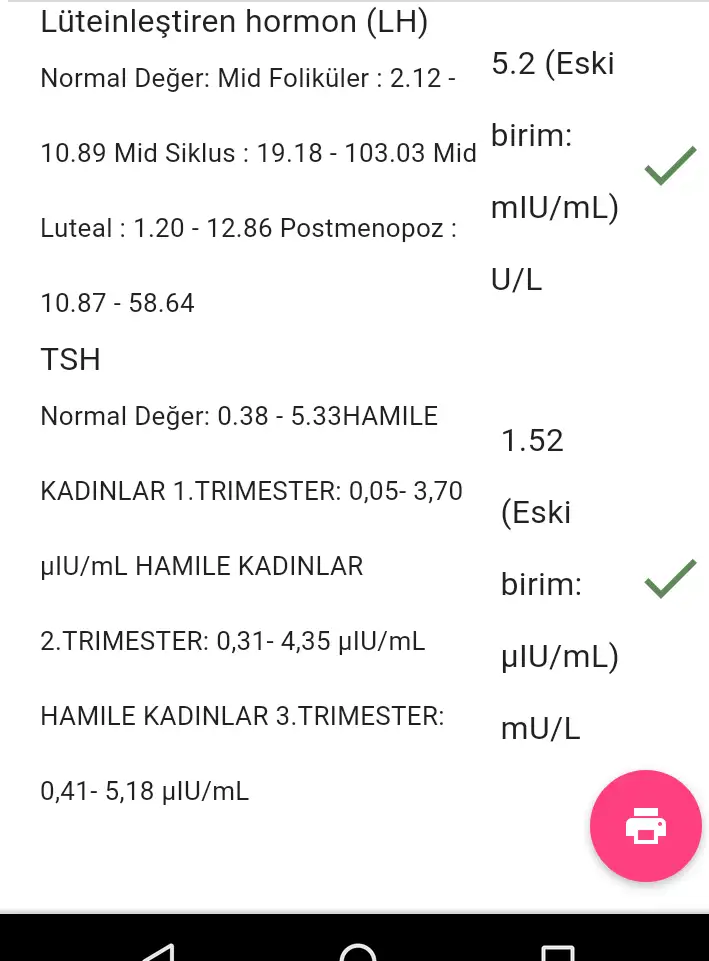The width and height of the screenshot is (709, 961).
Task: Go to the home screen
Action: point(357,952)
